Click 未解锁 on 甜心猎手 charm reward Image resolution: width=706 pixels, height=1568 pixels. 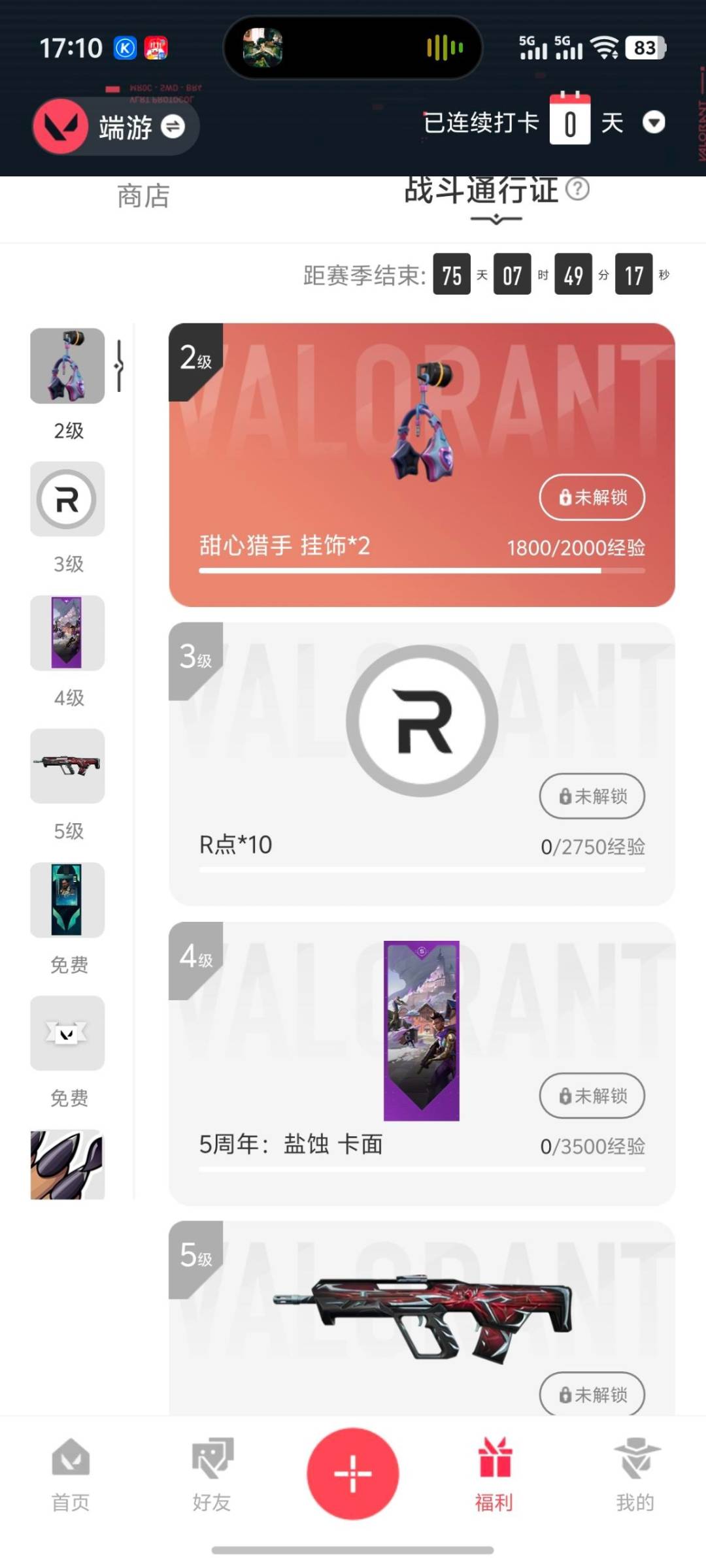[x=591, y=497]
